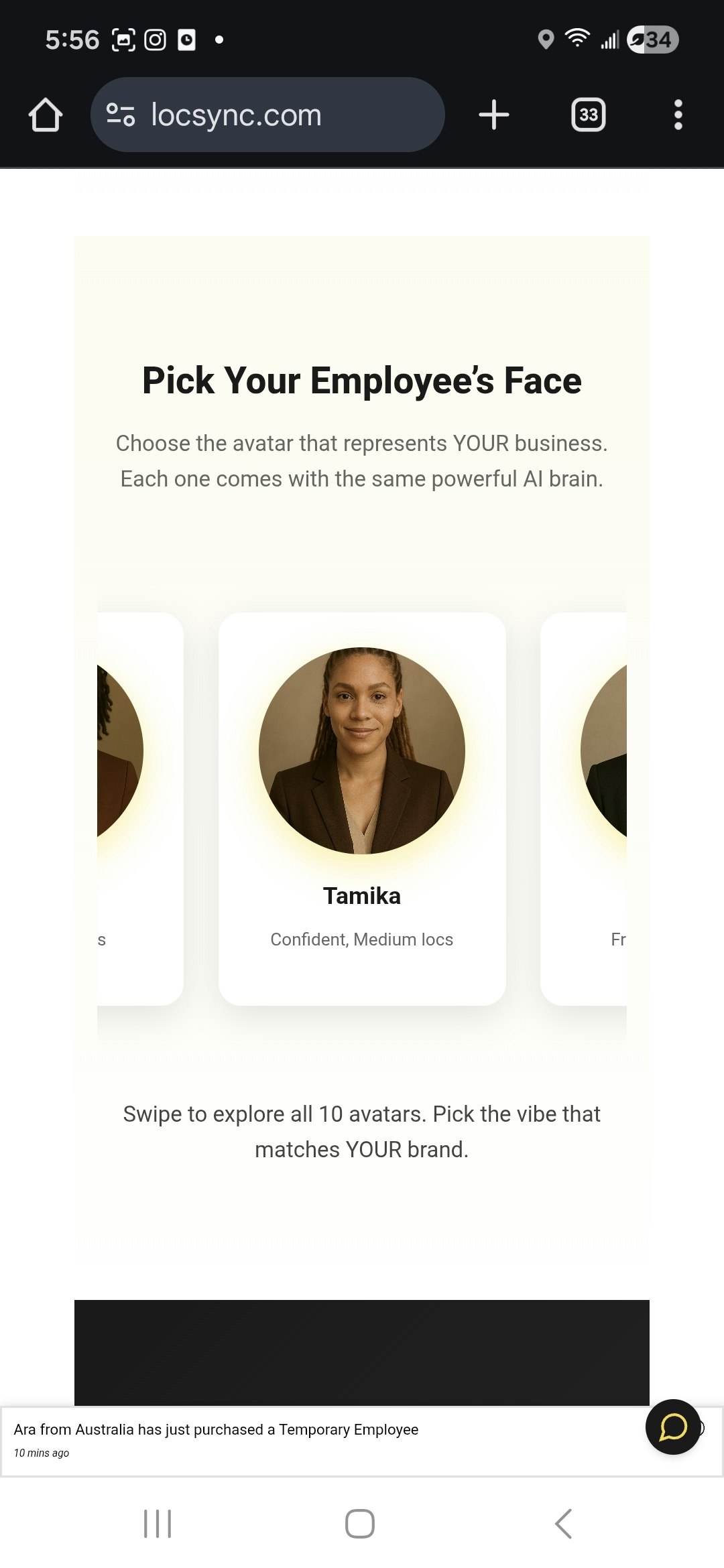Open a new browser tab
Viewport: 724px width, 1568px height.
[x=494, y=115]
